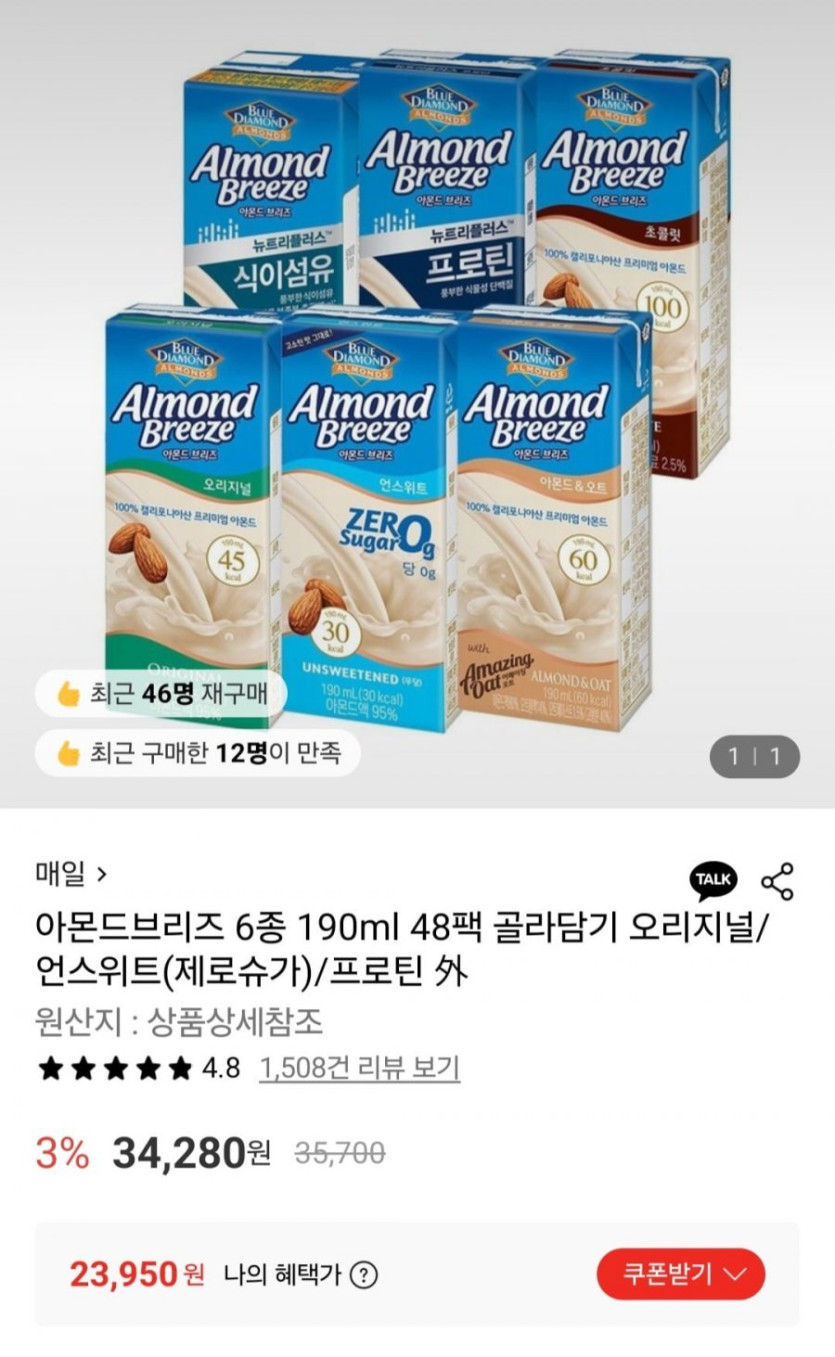Screen dimensions: 835x1357
Task: Open the 매일 brand page link
Action: pos(70,874)
